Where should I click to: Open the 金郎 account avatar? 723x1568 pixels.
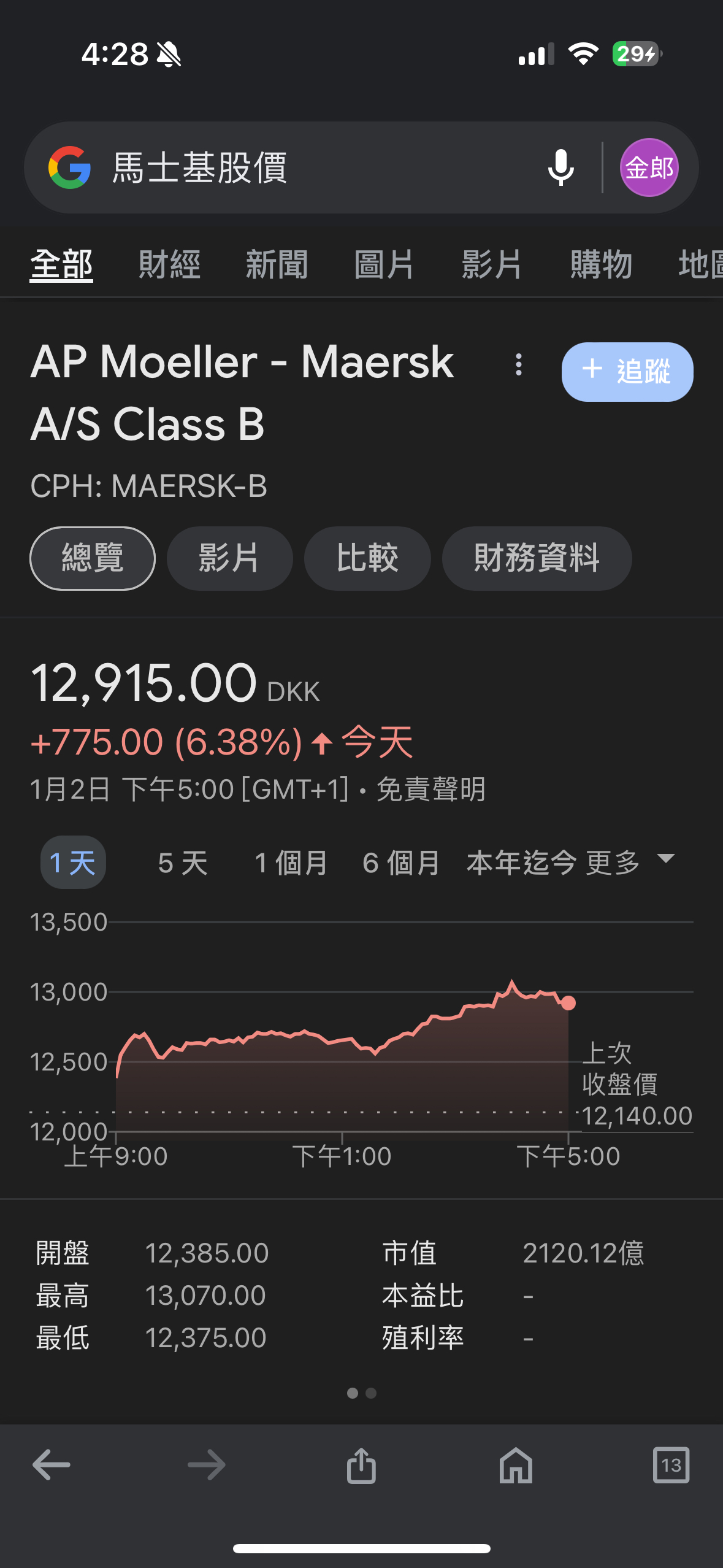pos(649,167)
